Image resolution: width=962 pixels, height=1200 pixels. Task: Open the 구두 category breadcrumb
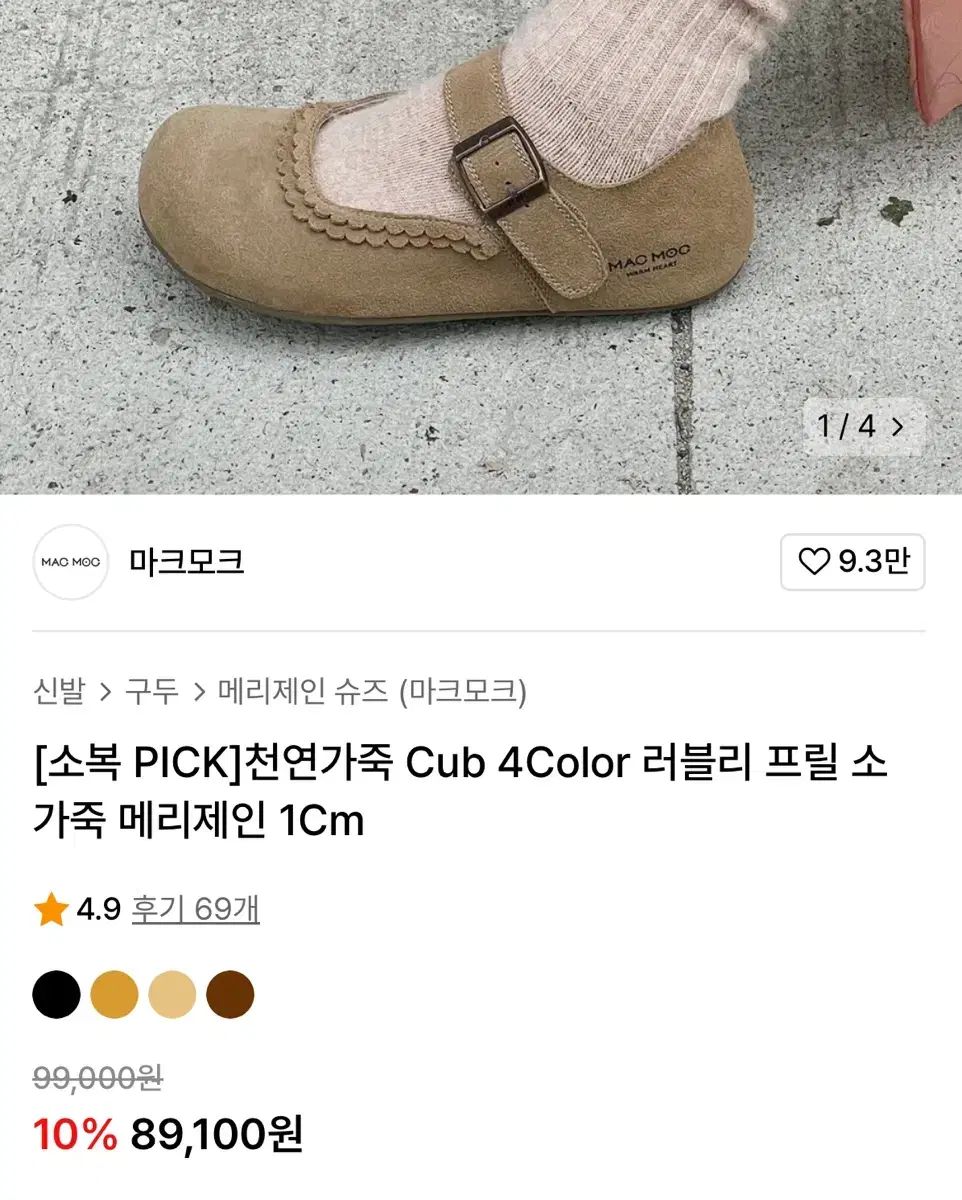pos(151,691)
